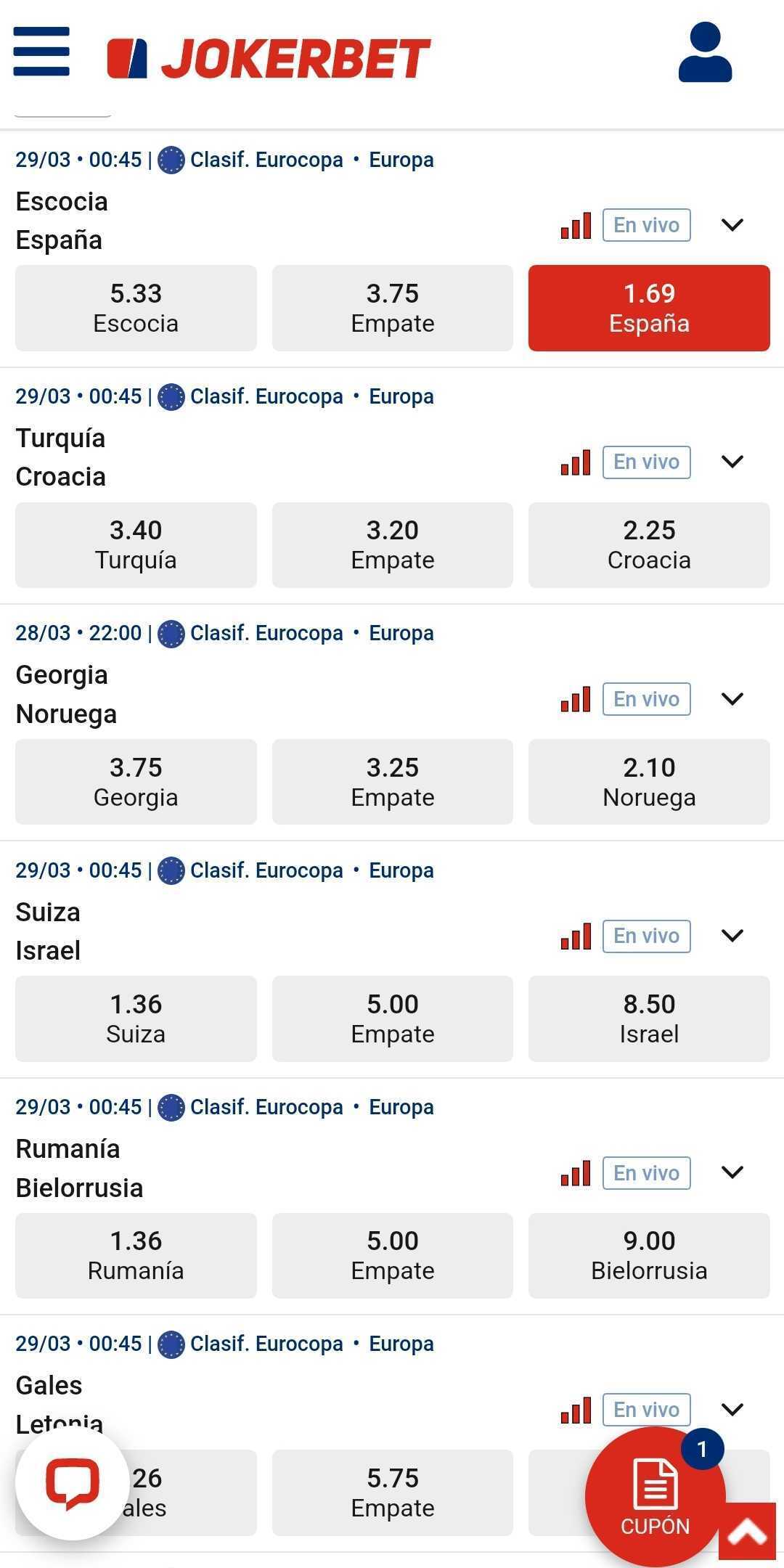784x1568 pixels.
Task: Choose Bielorrusia win at 9.00
Action: [649, 1255]
